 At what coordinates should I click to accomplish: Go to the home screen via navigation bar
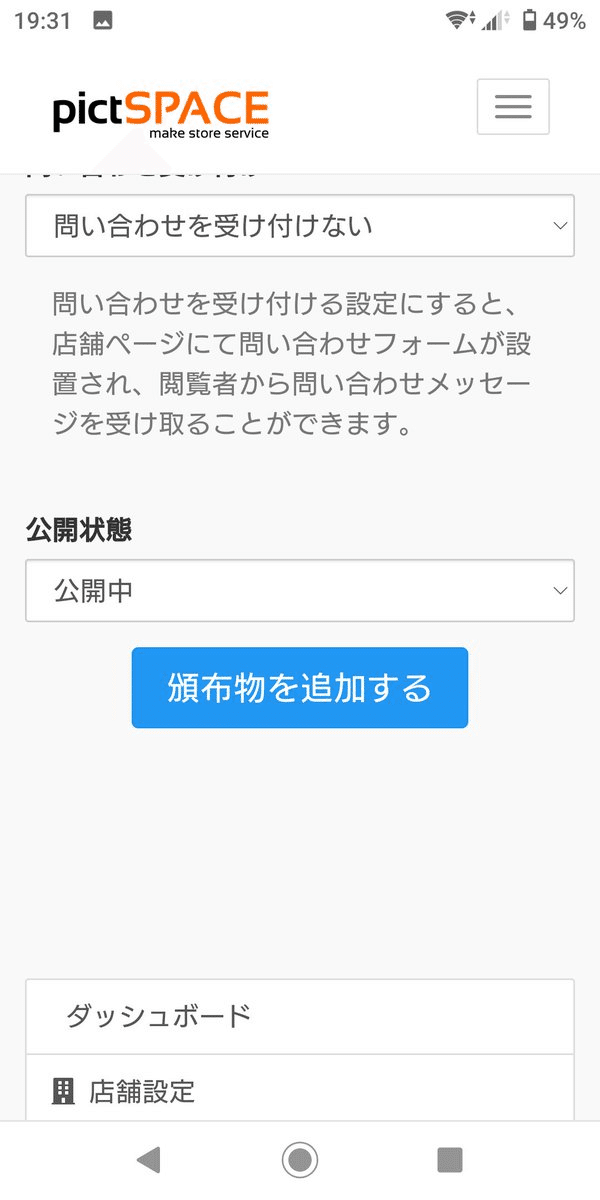pos(300,1160)
